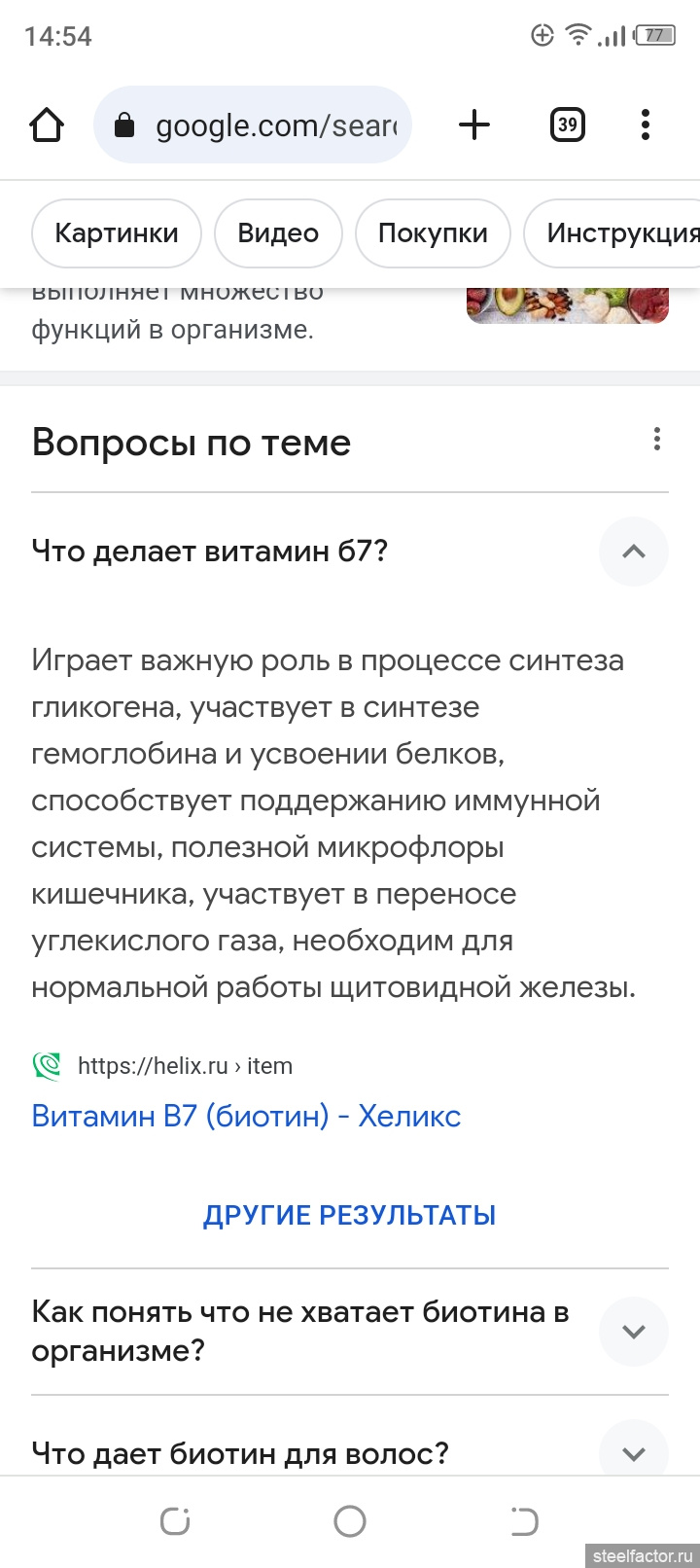The height and width of the screenshot is (1568, 700).
Task: Go to the system home screen
Action: 350,1521
